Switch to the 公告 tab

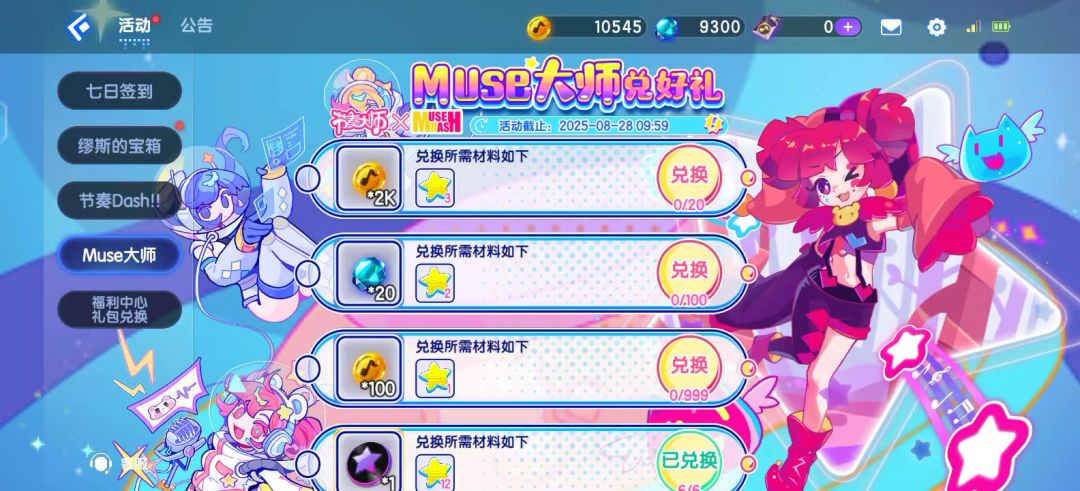tap(196, 26)
